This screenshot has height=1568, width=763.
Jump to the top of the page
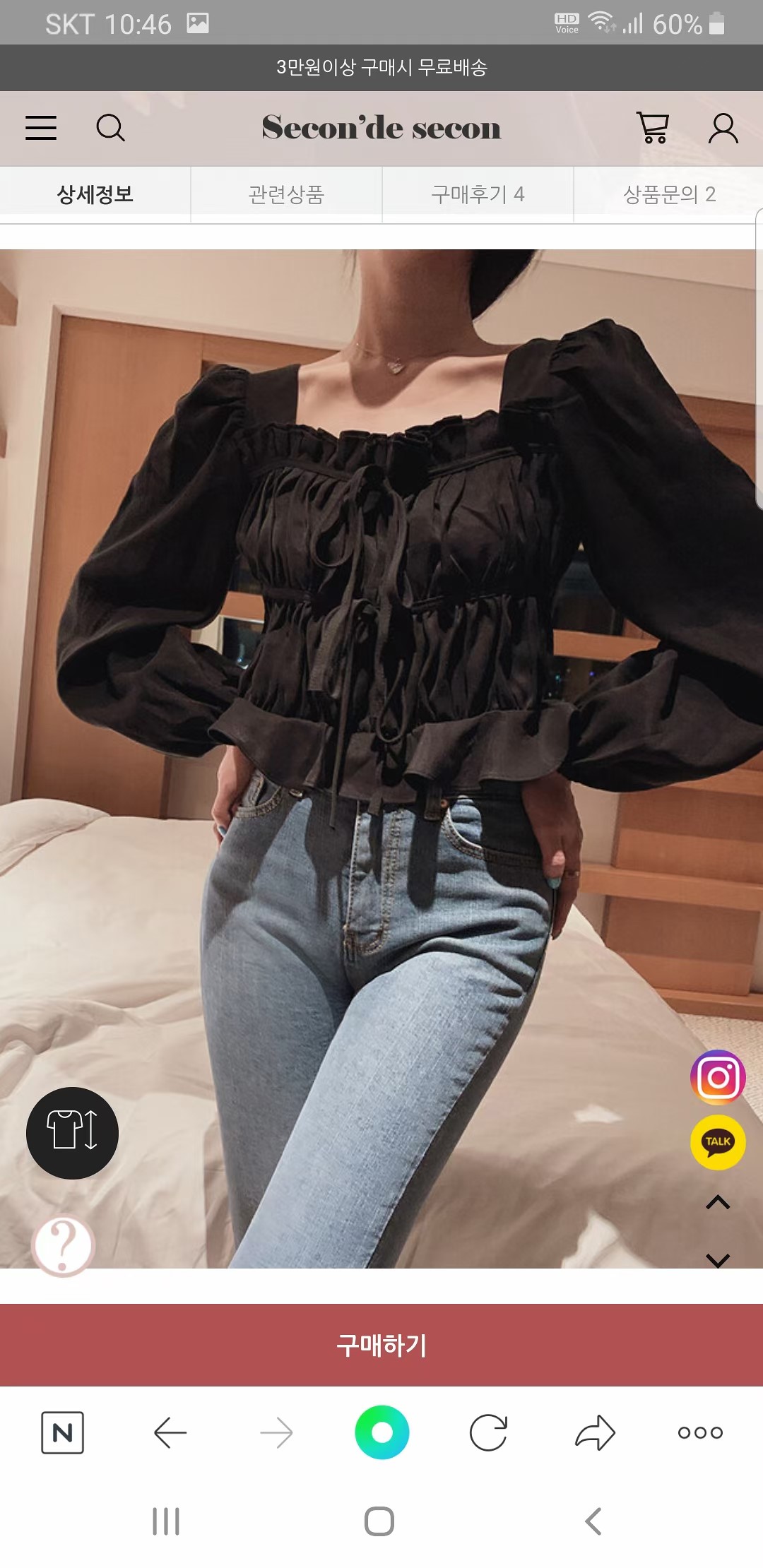(718, 1202)
